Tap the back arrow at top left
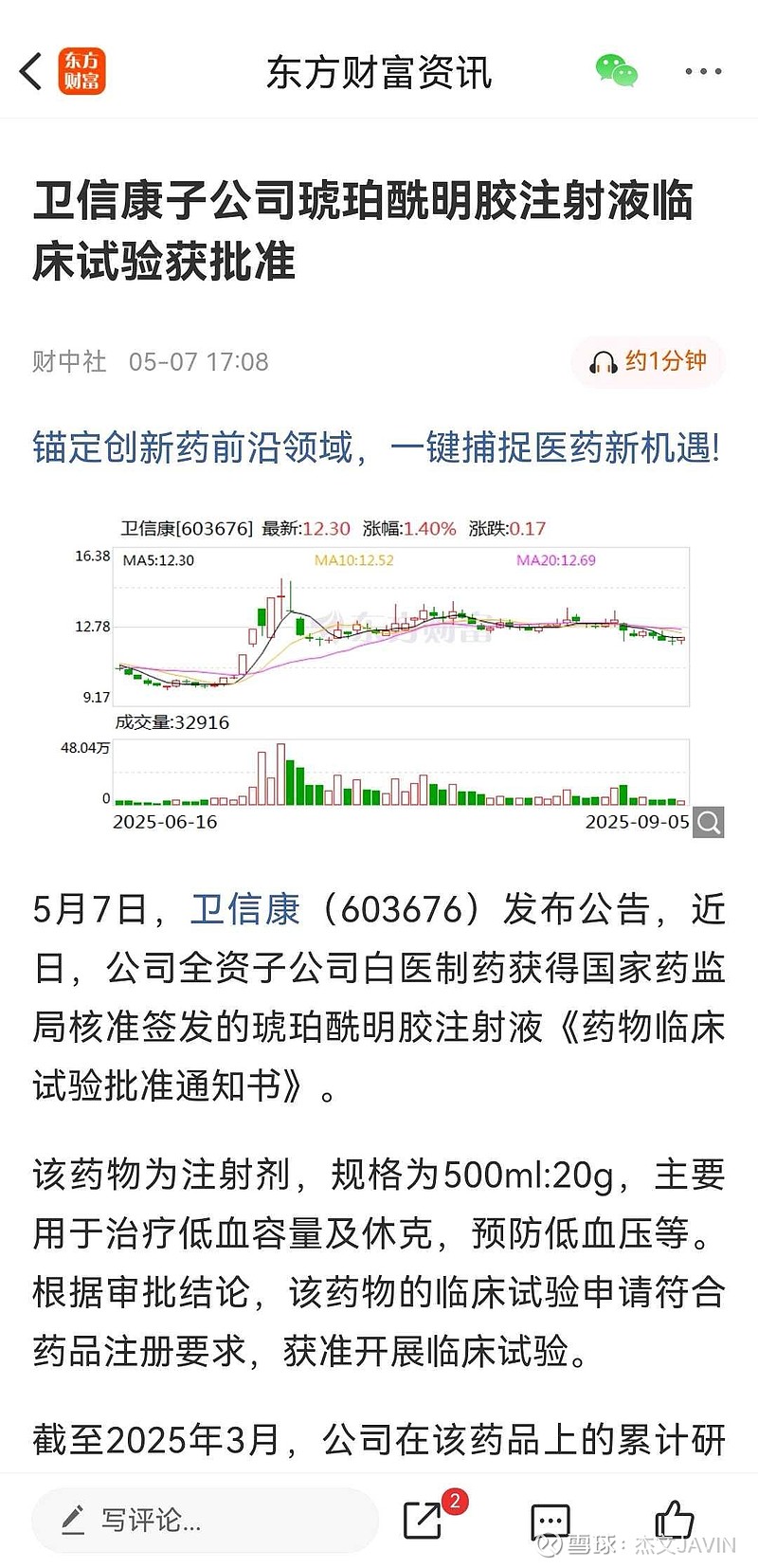Image resolution: width=758 pixels, height=1568 pixels. pos(28,71)
